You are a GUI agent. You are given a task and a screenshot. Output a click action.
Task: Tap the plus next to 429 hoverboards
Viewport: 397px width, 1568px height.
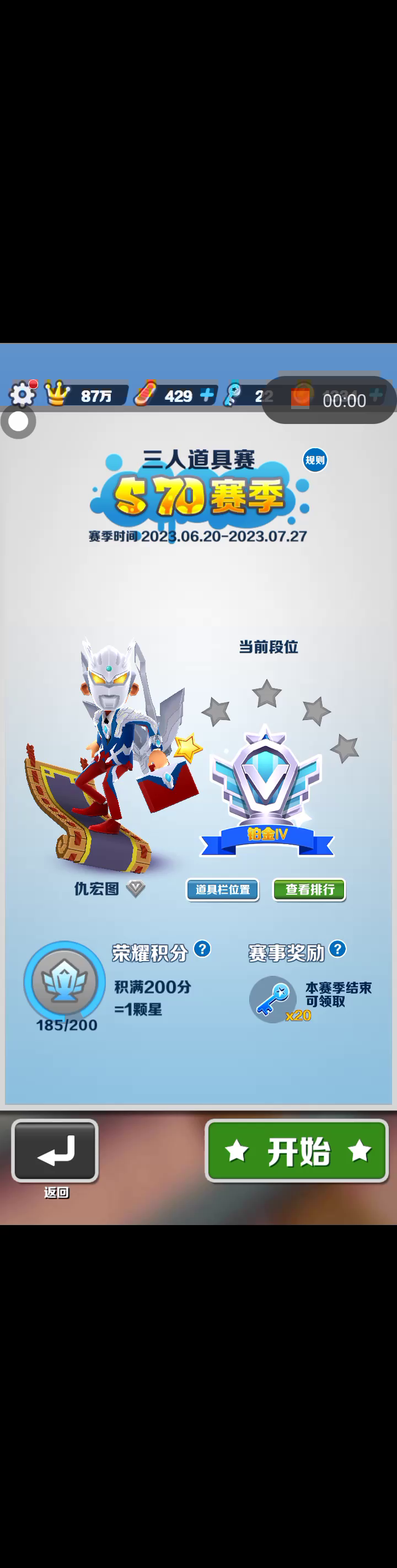pos(207,395)
